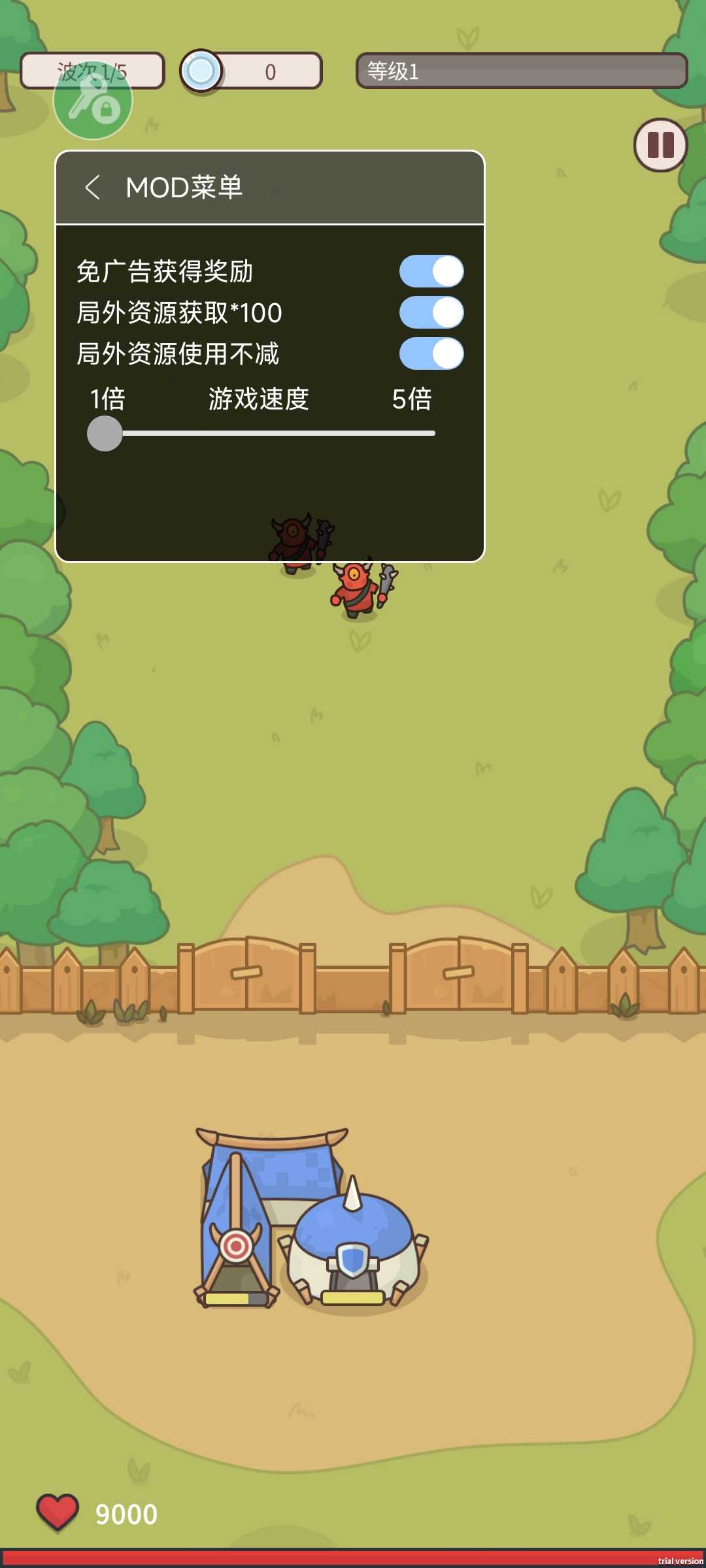Pause the game
This screenshot has width=706, height=1568.
click(660, 145)
